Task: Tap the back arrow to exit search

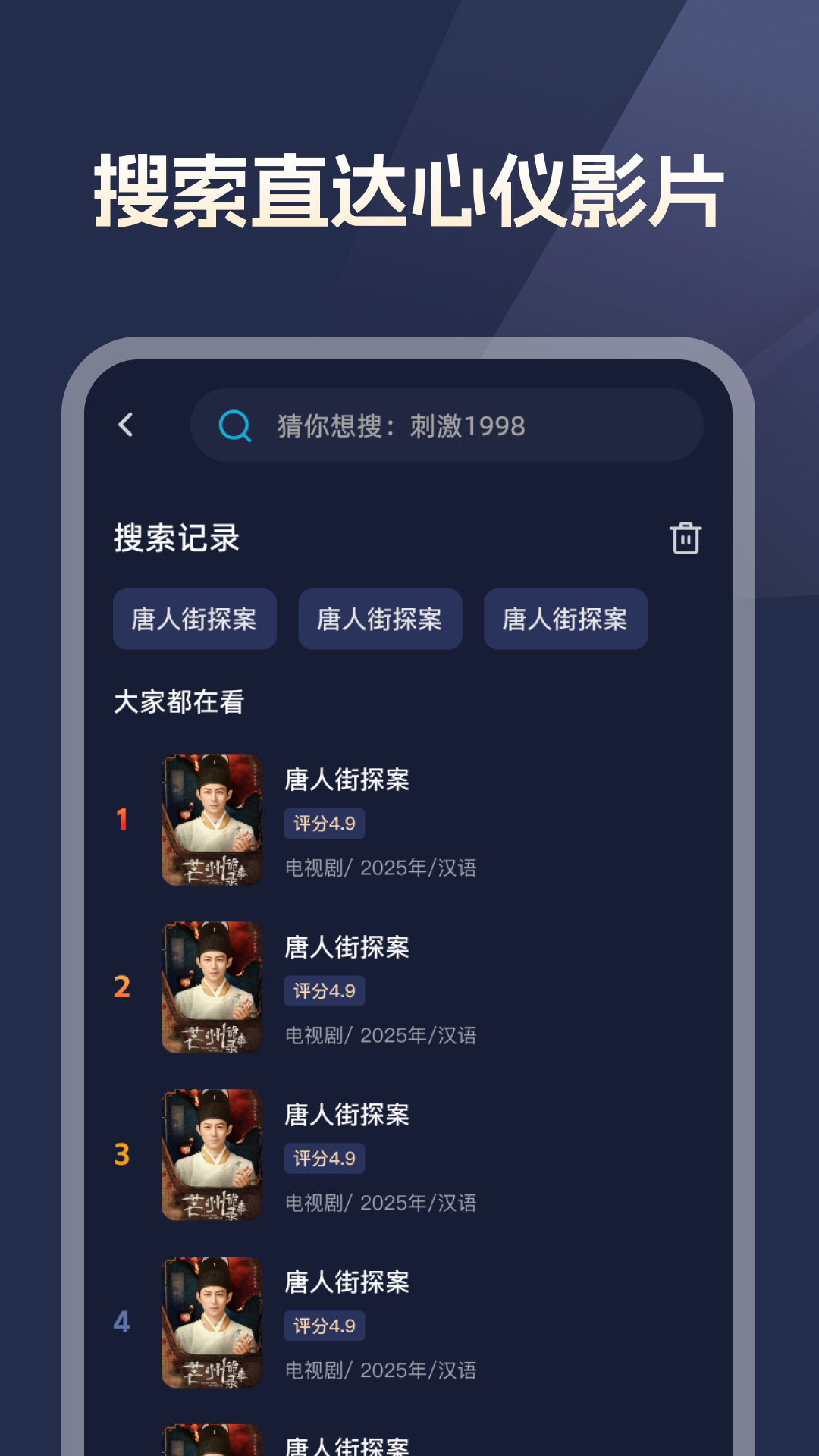Action: (126, 426)
